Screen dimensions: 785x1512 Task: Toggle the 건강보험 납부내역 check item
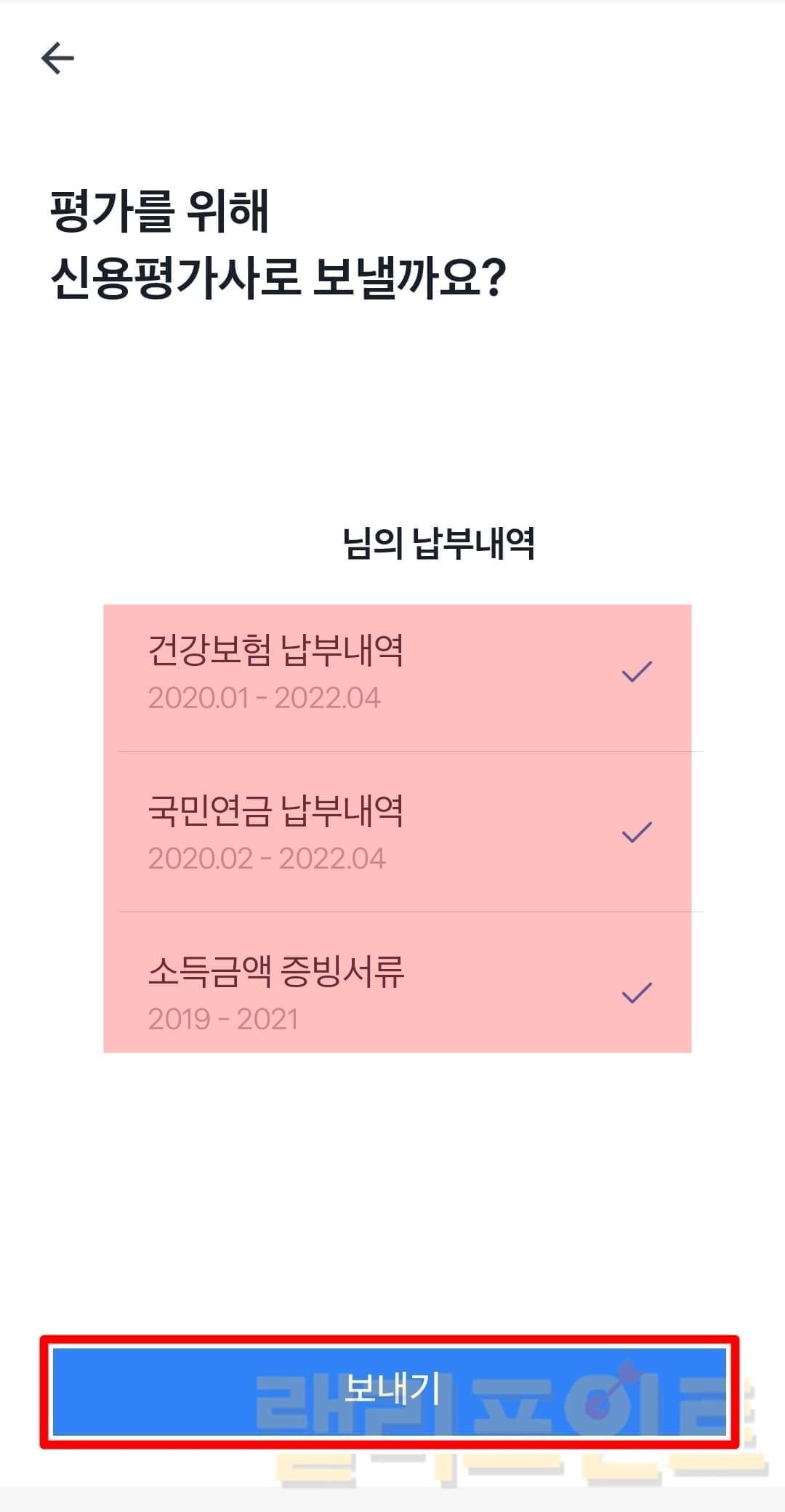[x=637, y=672]
